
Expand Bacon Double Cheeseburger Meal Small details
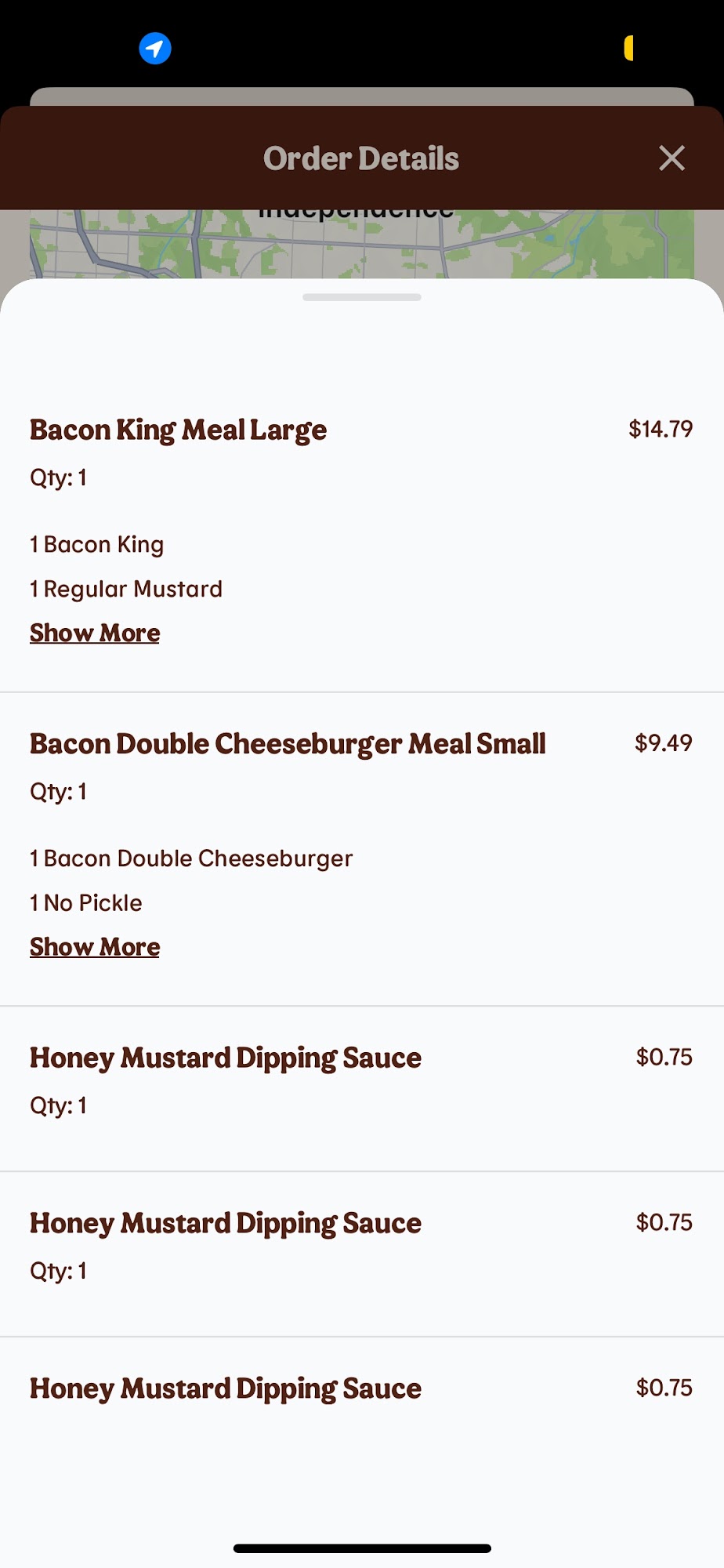click(x=95, y=947)
